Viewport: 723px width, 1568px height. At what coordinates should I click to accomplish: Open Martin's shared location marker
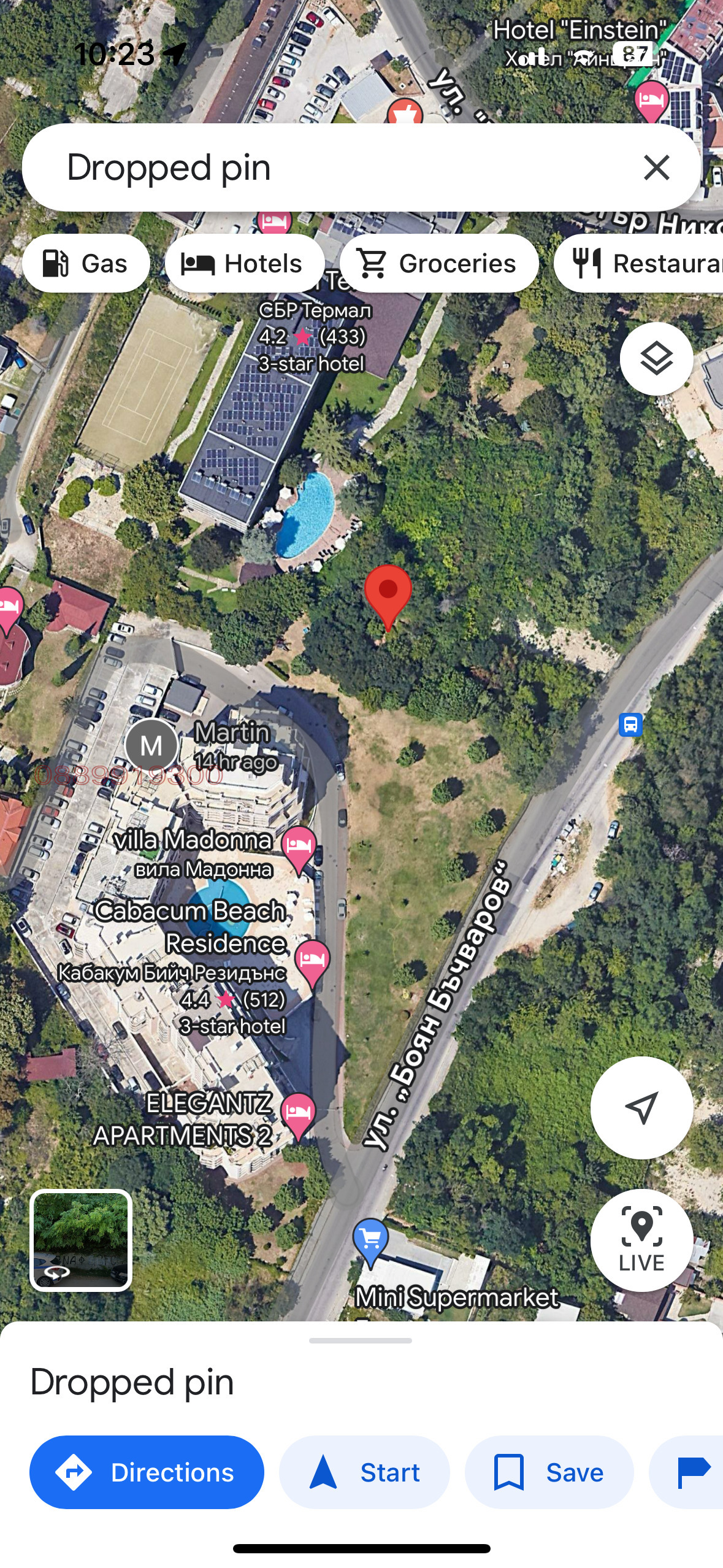pos(151,745)
